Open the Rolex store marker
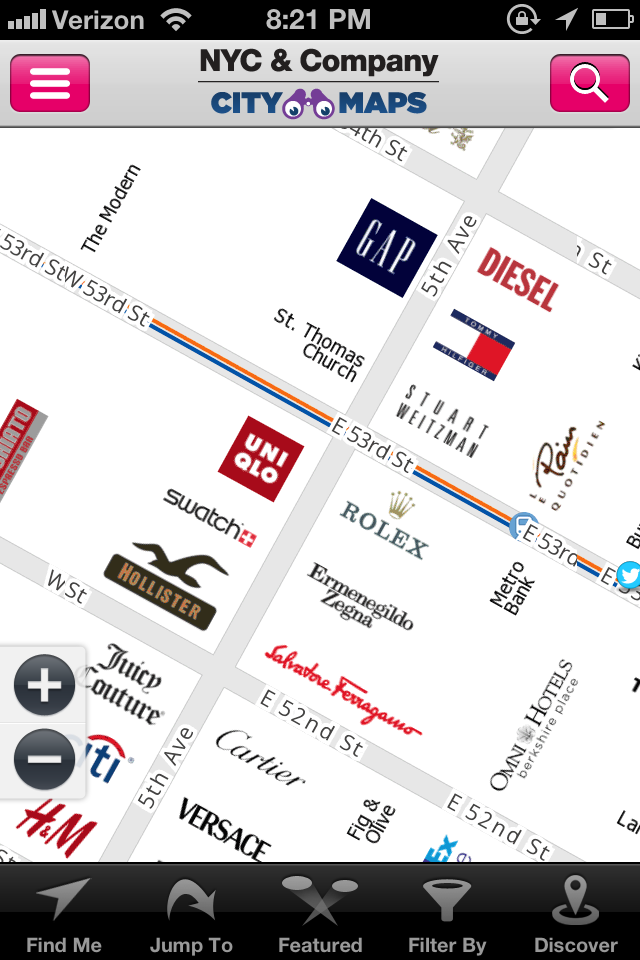640x960 pixels. tap(385, 525)
